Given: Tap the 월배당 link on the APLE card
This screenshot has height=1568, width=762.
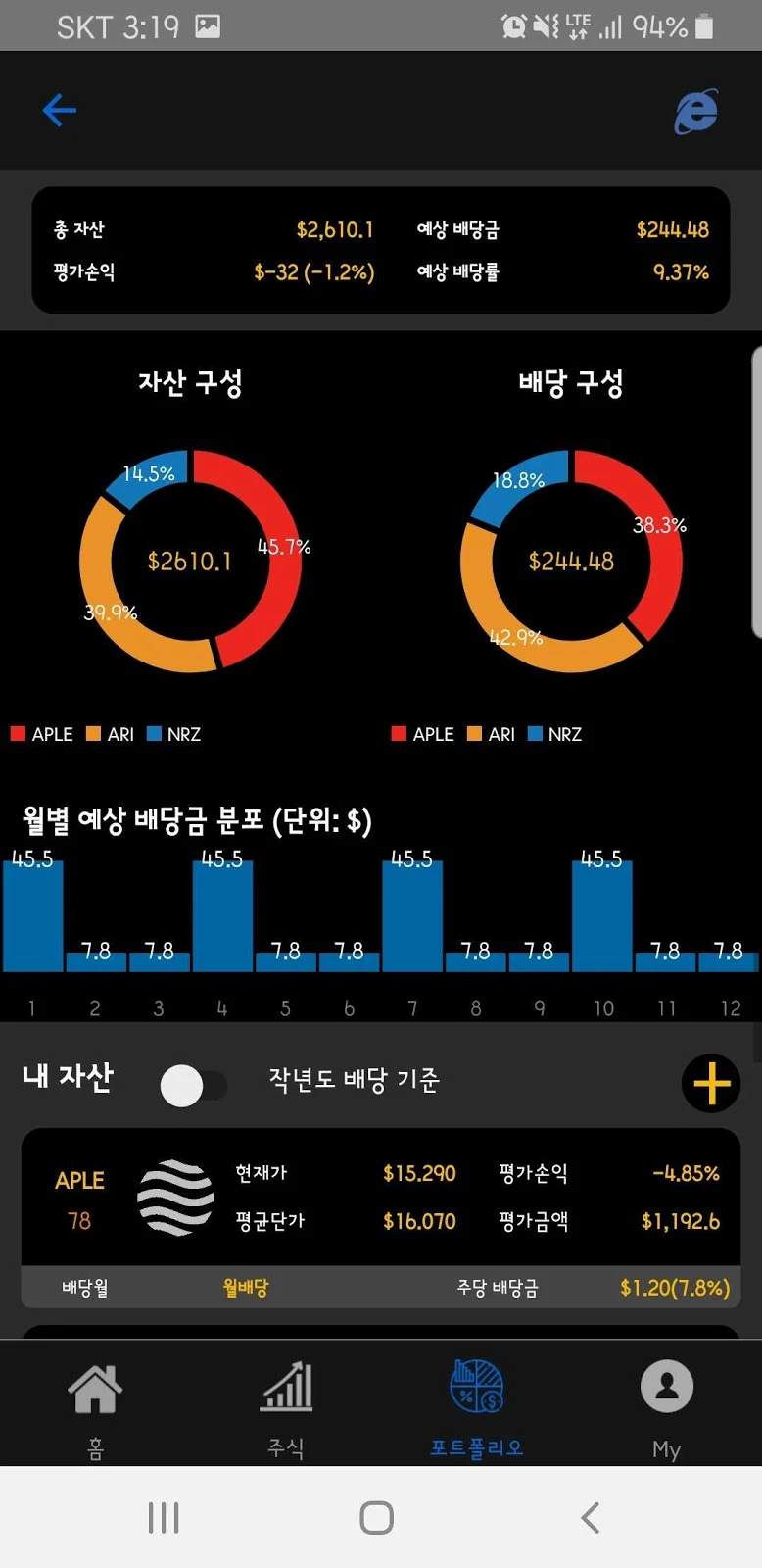Looking at the screenshot, I should (245, 1287).
